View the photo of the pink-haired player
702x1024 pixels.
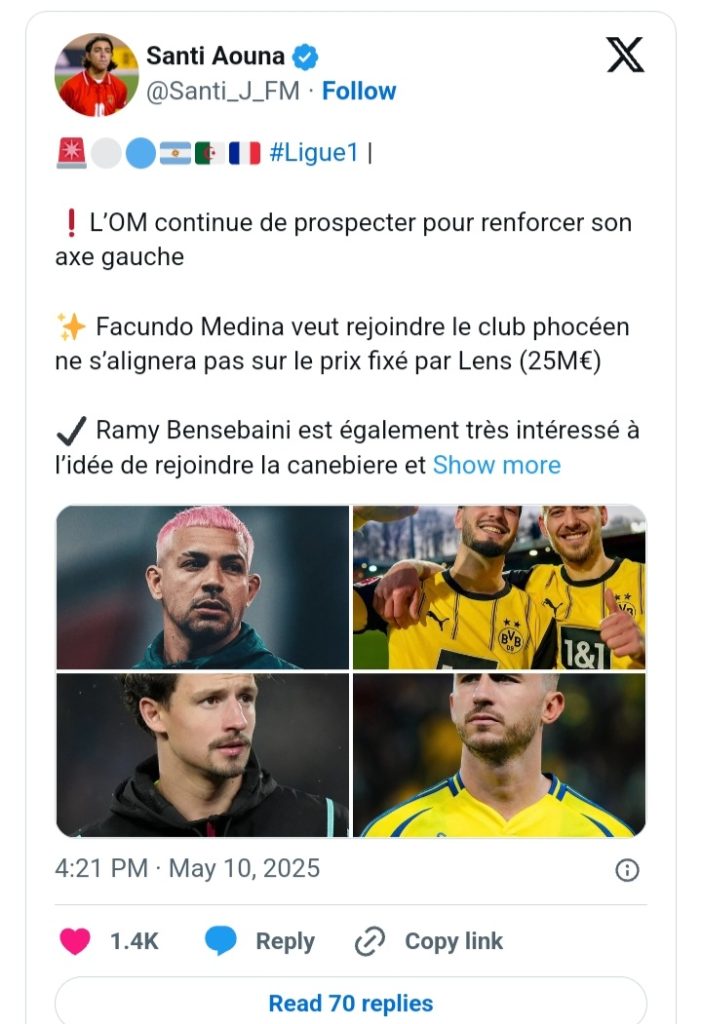[x=203, y=587]
